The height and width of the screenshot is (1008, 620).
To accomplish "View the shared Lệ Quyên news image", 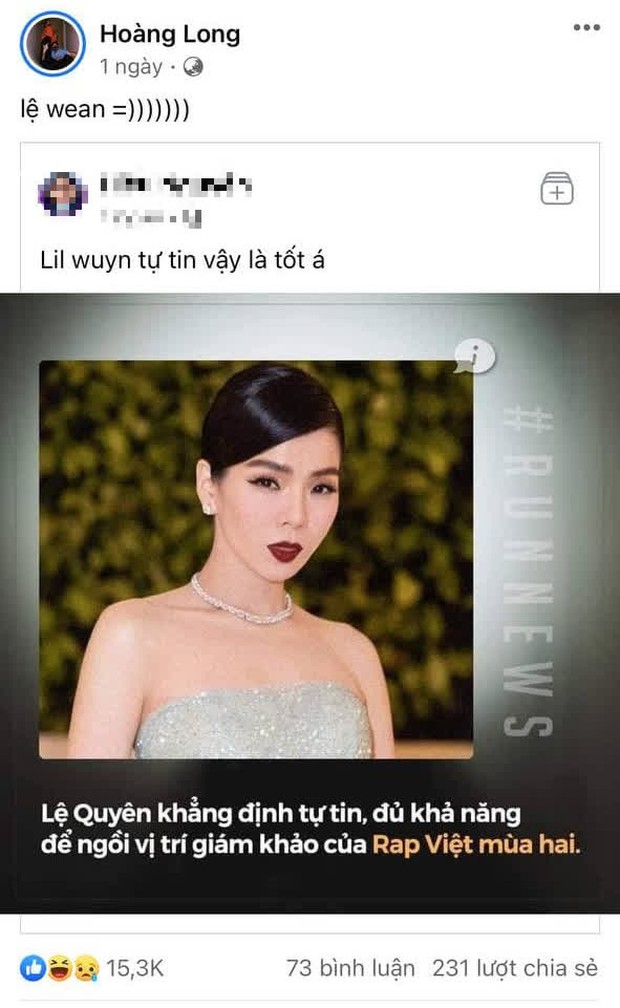I will pyautogui.click(x=310, y=600).
